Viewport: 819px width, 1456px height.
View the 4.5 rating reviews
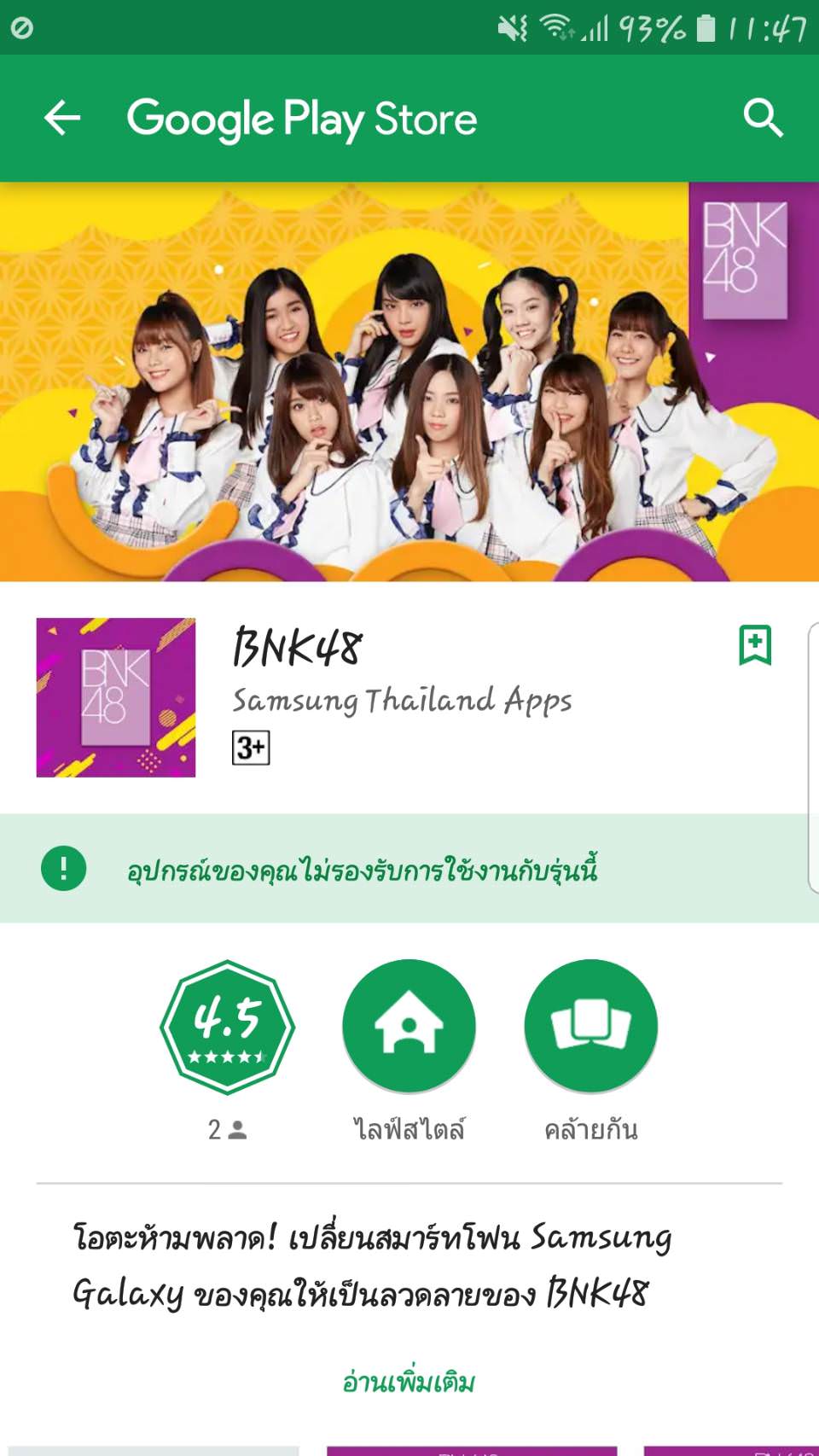point(227,1027)
